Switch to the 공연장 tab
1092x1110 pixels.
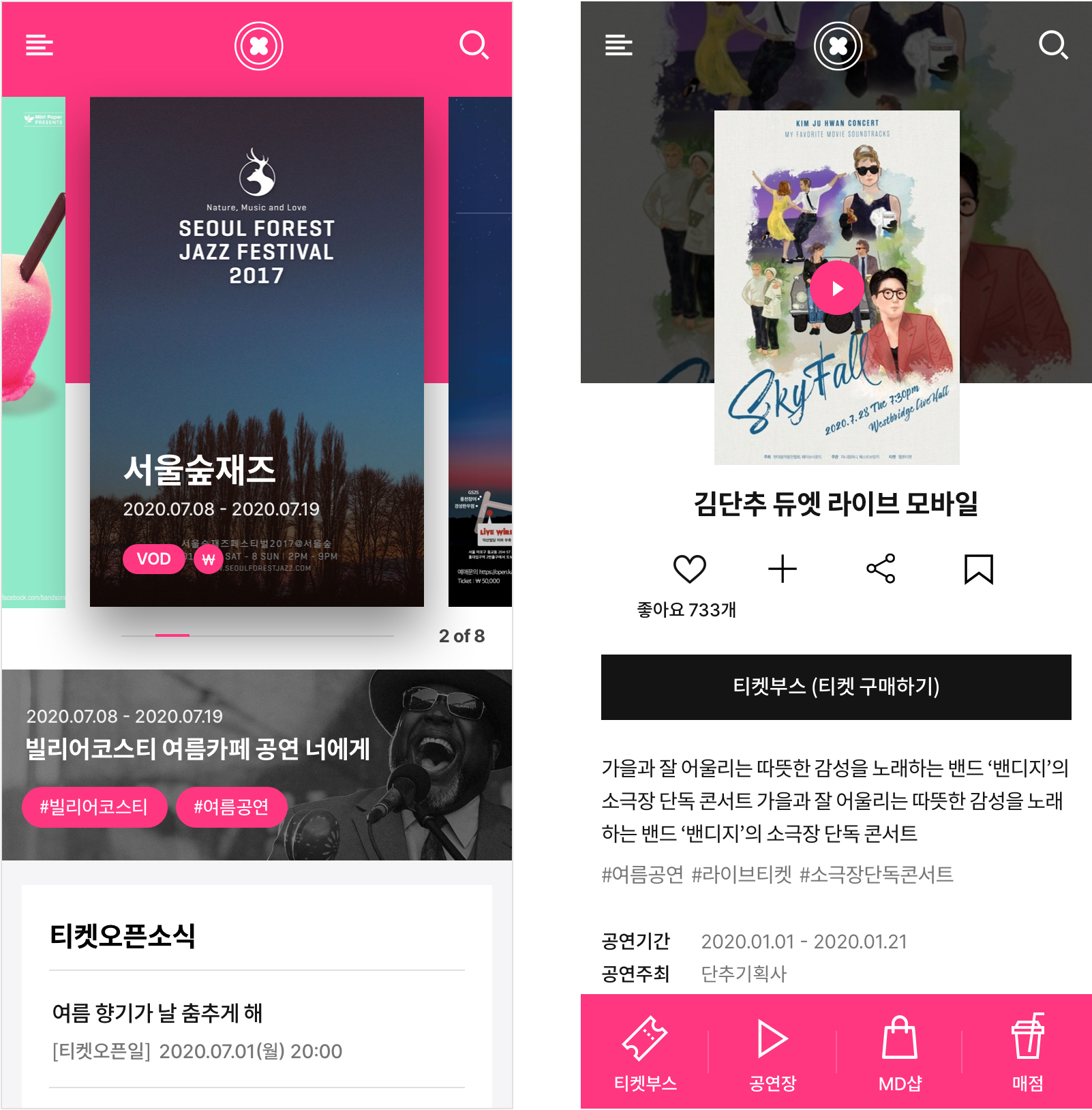(x=772, y=1052)
